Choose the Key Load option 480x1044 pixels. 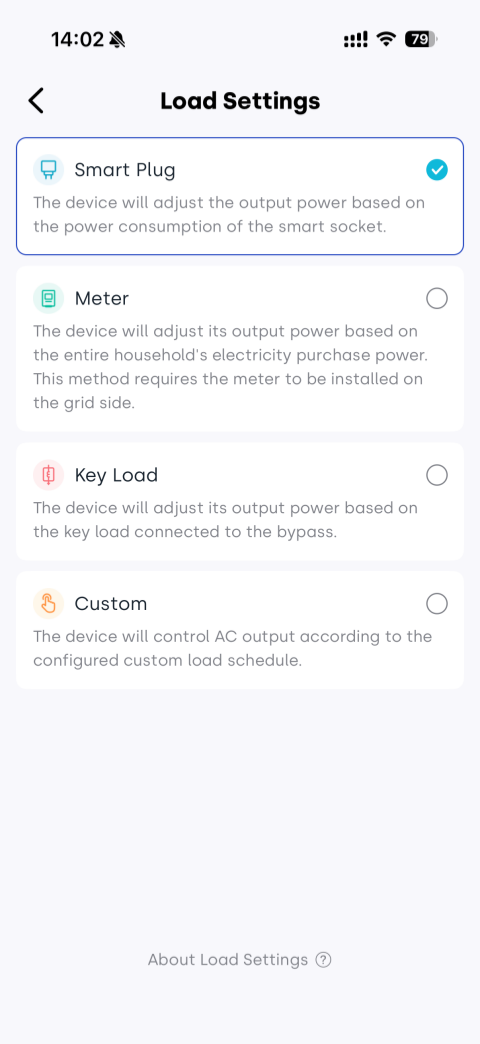[240, 501]
